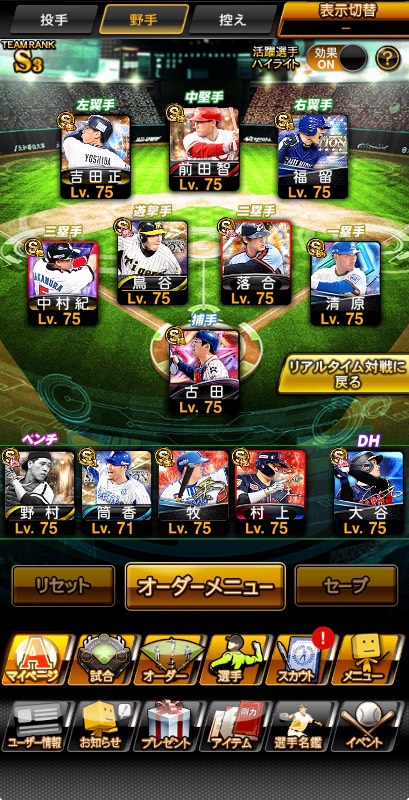Toggle the 活躍選手ハイライト 効果 switch
Screen dimensions: 409x800
[x=337, y=58]
